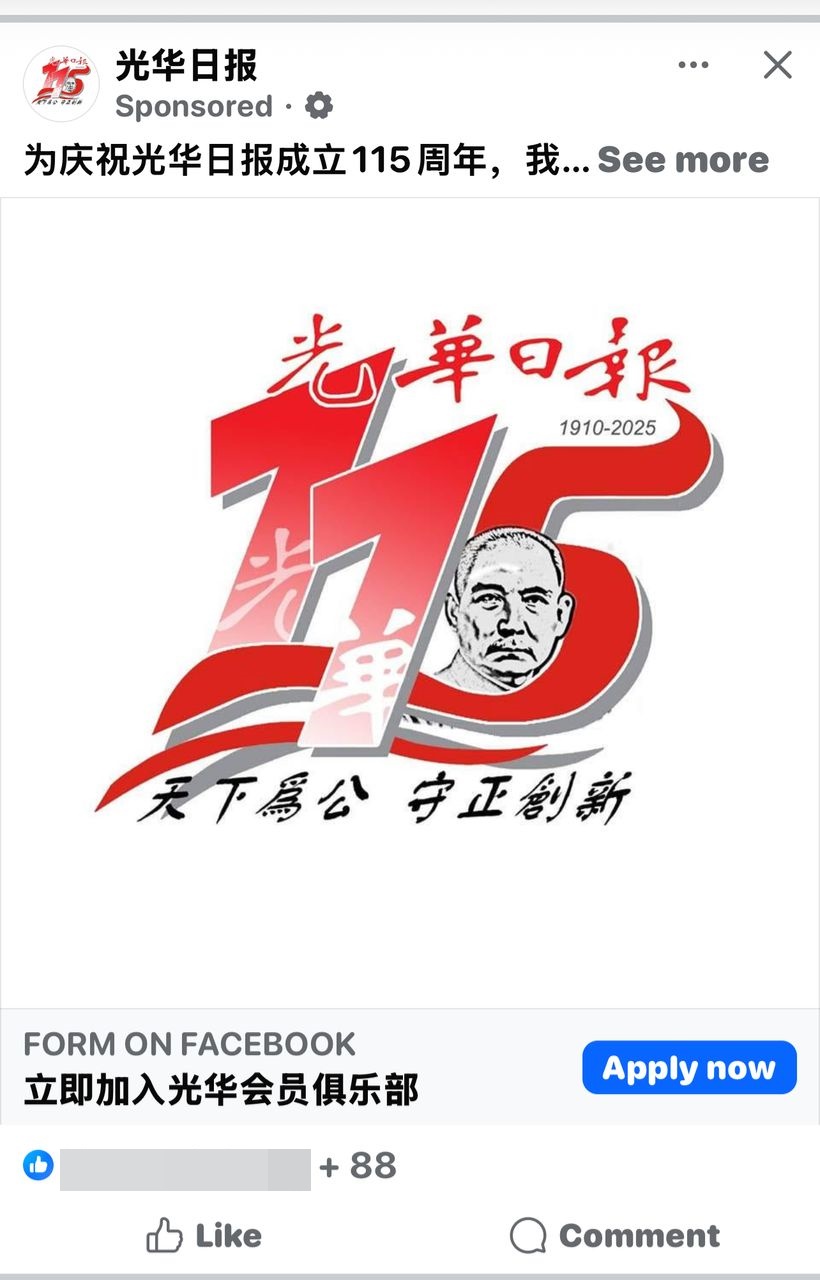Open the three-dot post options menu
The height and width of the screenshot is (1280, 820).
tap(693, 66)
